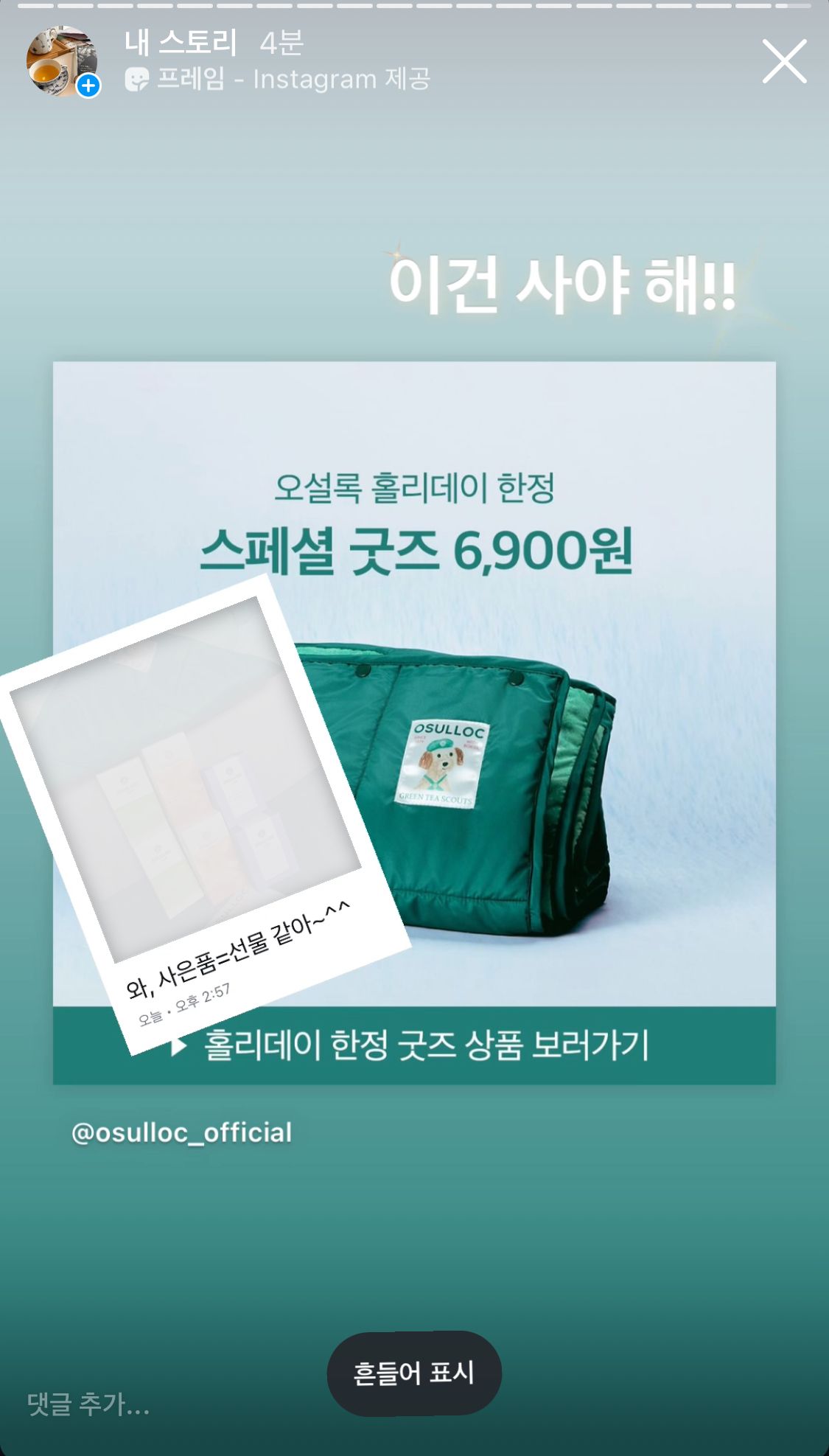Tap the 프레임 - Instagram 제공 sticker label
Screen dimensions: 829x1456
click(x=279, y=79)
